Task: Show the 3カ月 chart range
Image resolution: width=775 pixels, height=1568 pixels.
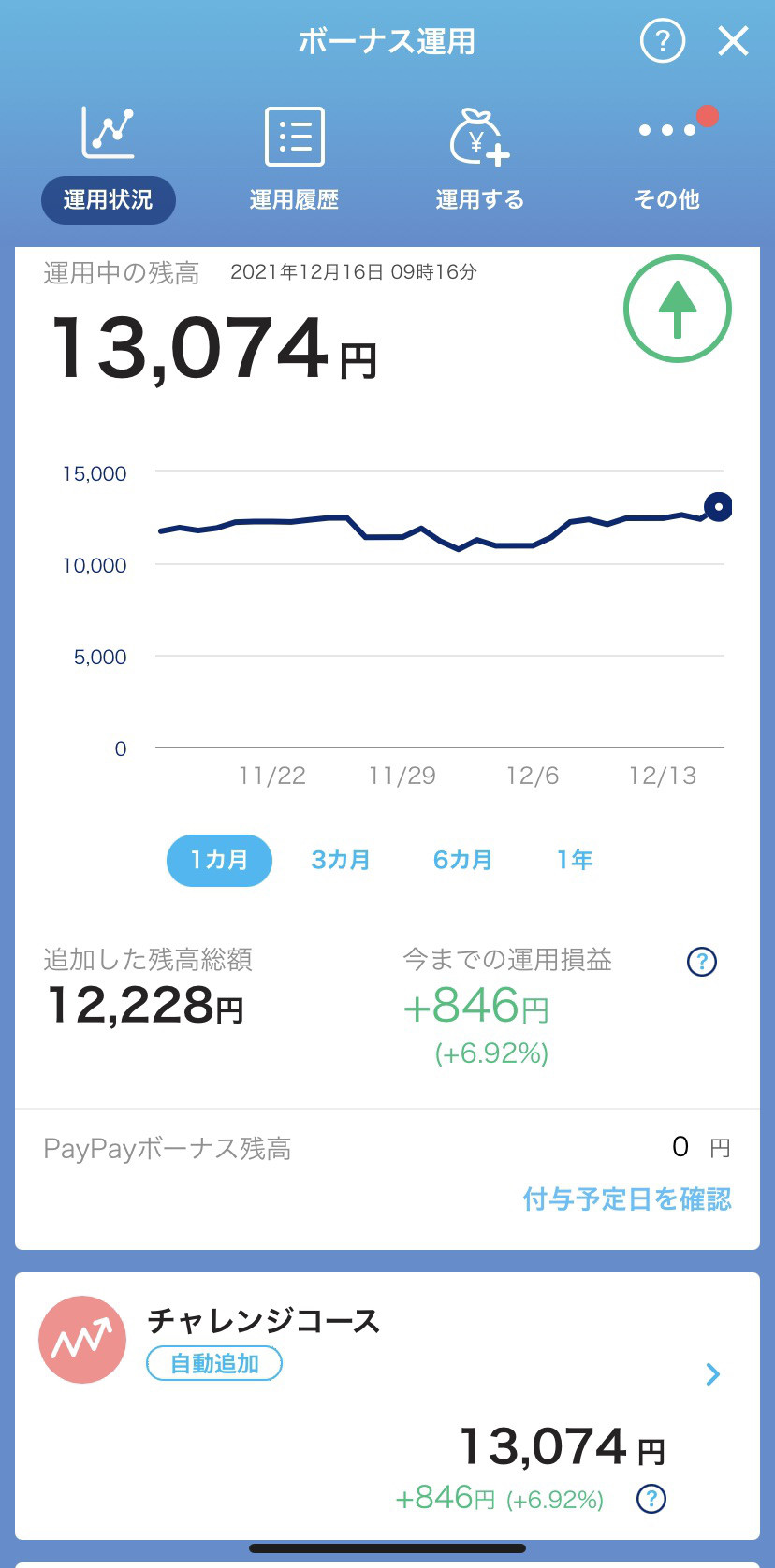Action: [341, 860]
